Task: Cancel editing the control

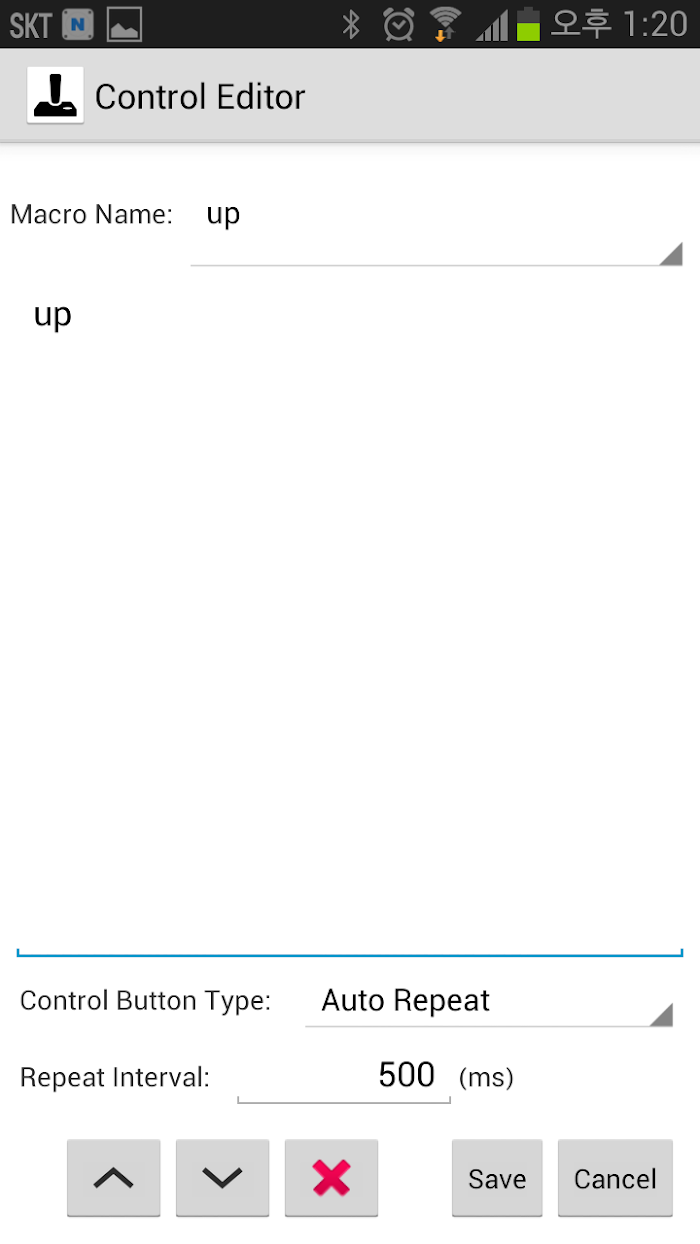Action: [x=615, y=1178]
